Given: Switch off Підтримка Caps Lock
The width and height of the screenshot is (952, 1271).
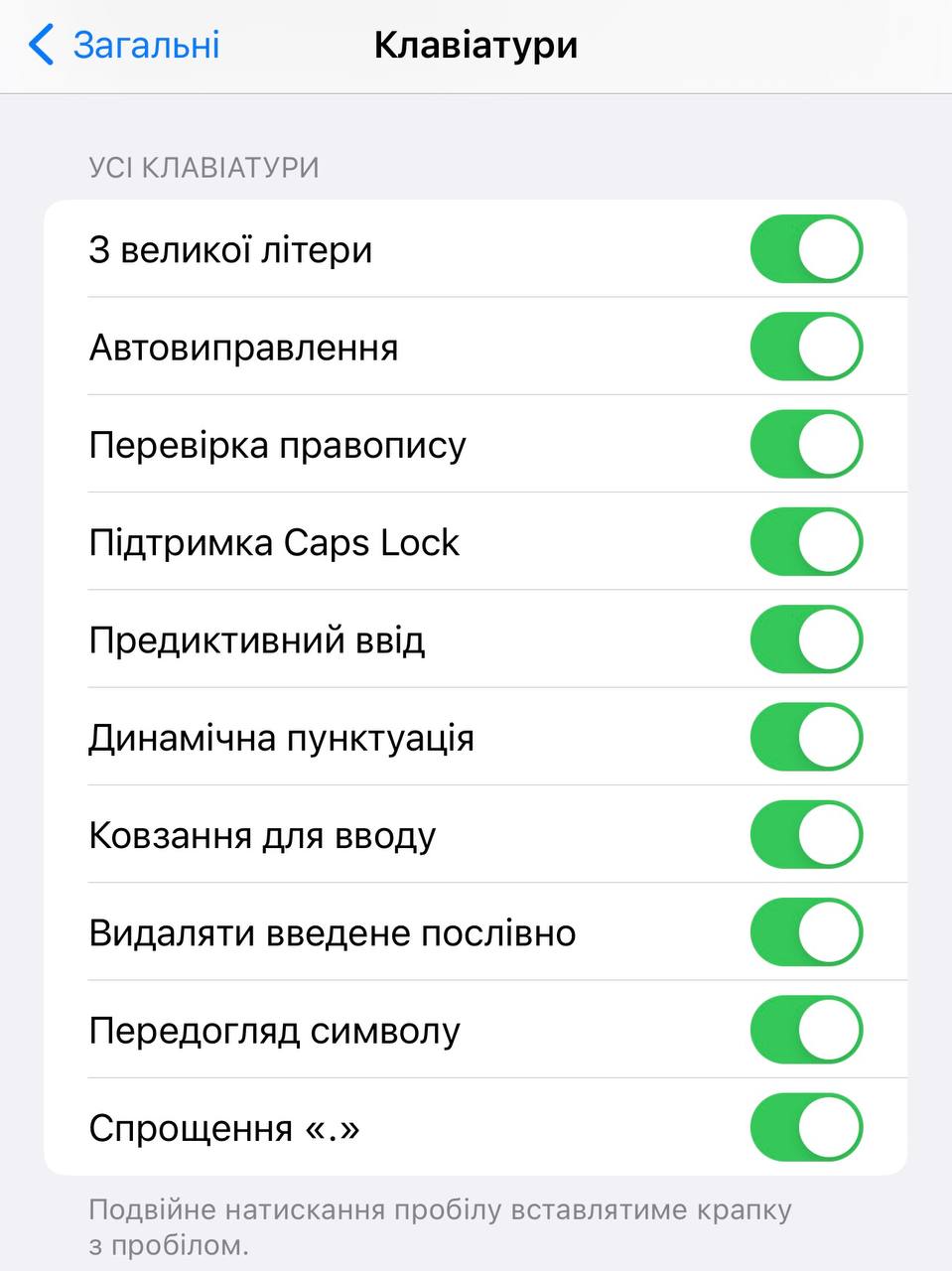Looking at the screenshot, I should pyautogui.click(x=805, y=542).
